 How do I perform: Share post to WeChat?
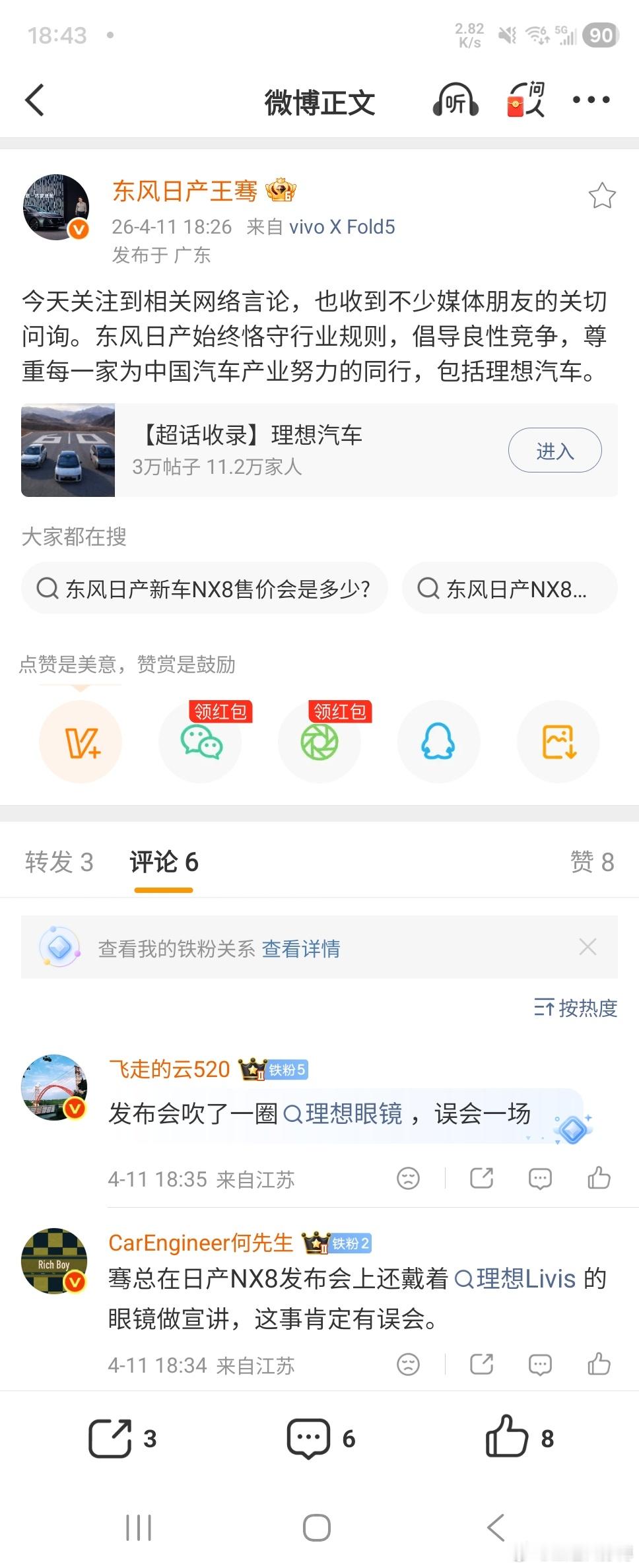[200, 742]
